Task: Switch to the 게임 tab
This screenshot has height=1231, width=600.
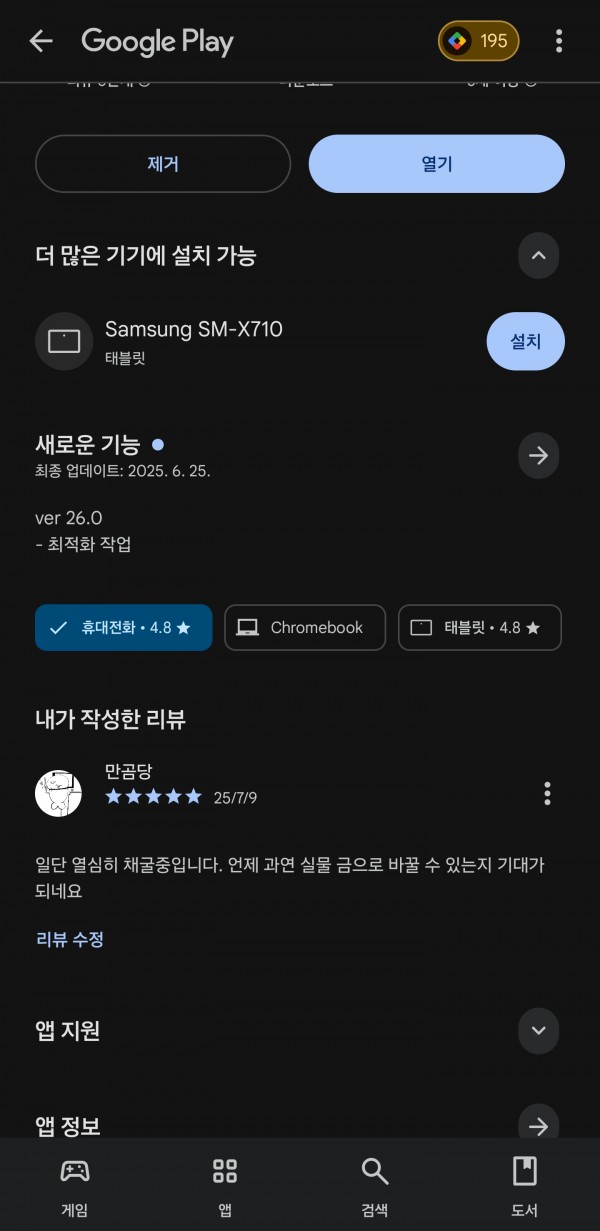Action: point(75,1186)
